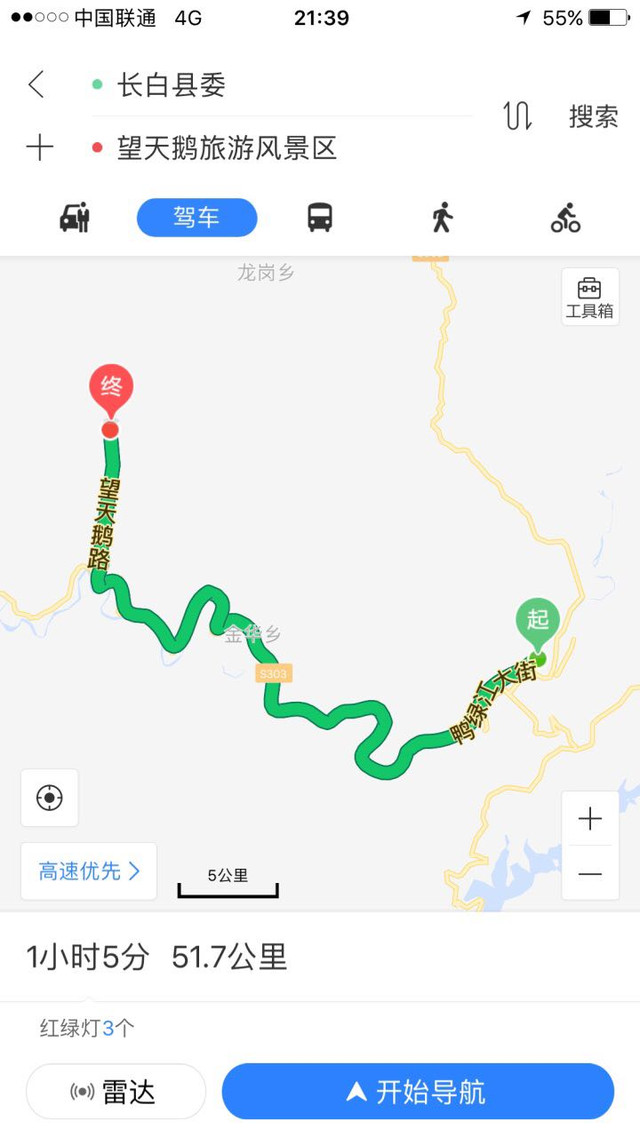Open the 1小时5分 51.7公里 route details

coord(157,957)
